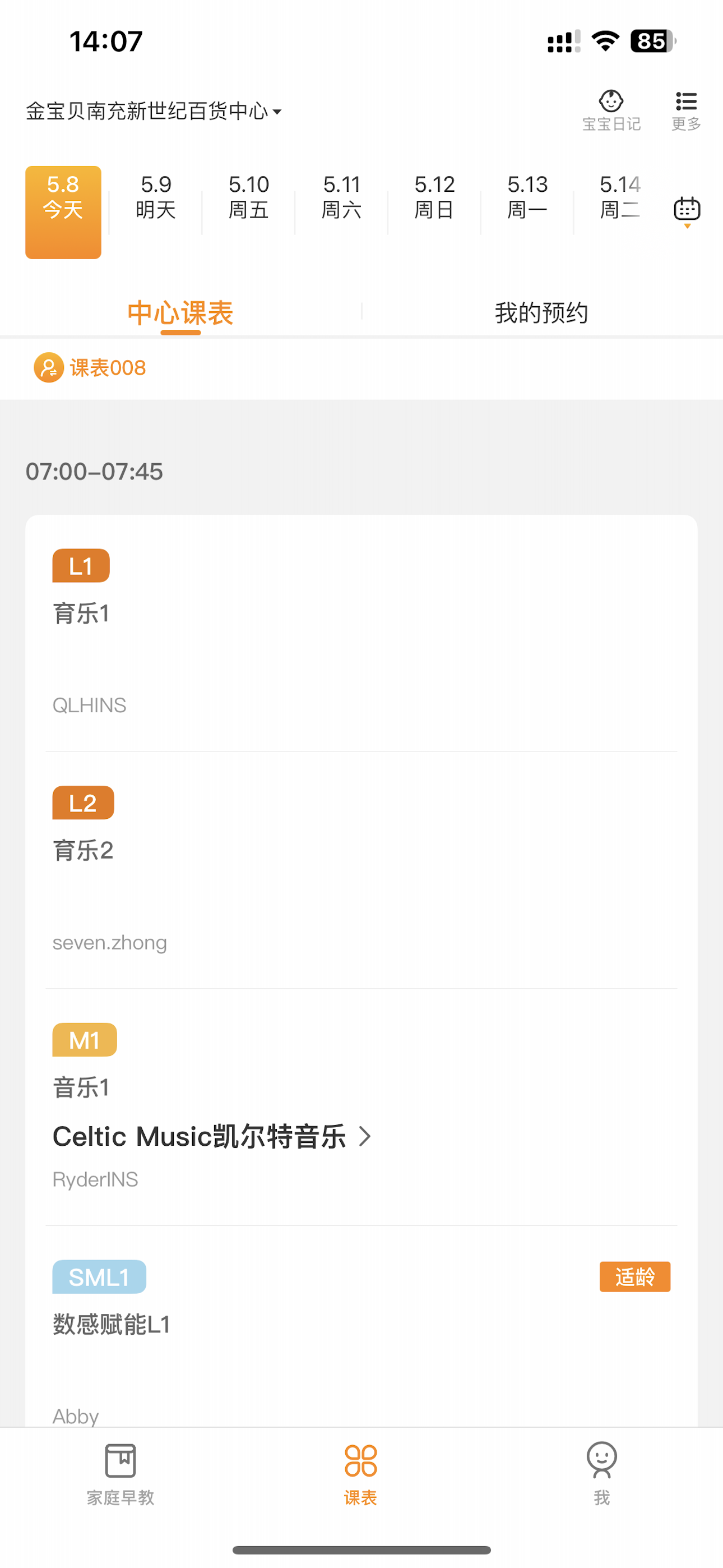723x1568 pixels.
Task: Open the 更多 menu
Action: tap(686, 111)
